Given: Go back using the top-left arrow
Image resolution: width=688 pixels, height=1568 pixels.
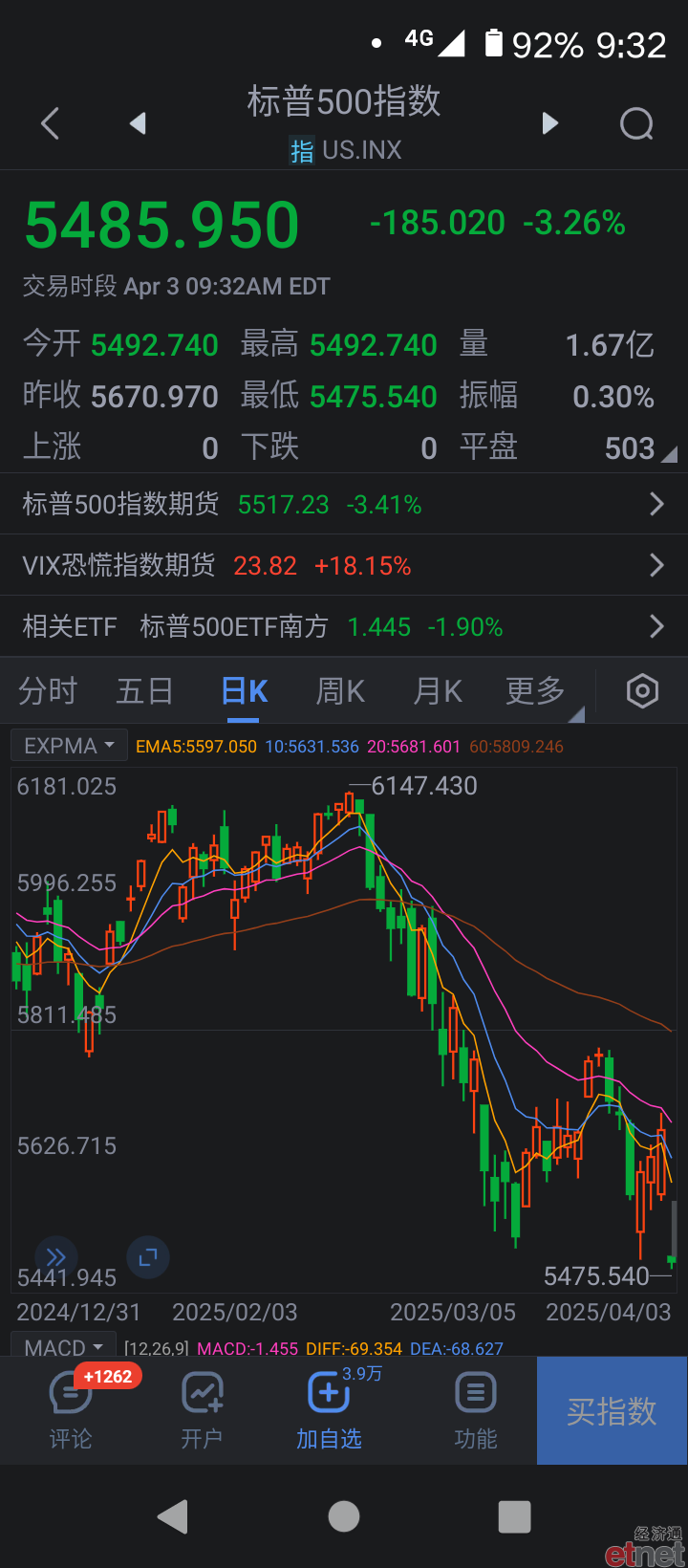Looking at the screenshot, I should tap(51, 123).
